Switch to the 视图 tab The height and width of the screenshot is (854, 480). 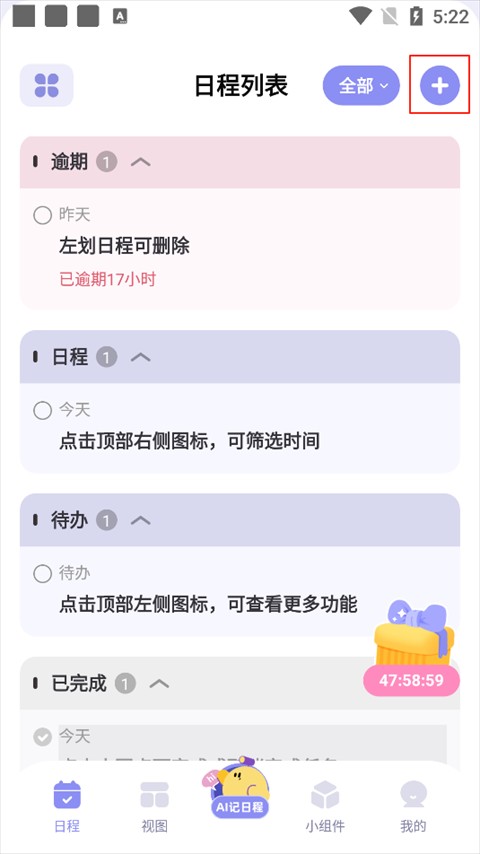pyautogui.click(x=154, y=807)
